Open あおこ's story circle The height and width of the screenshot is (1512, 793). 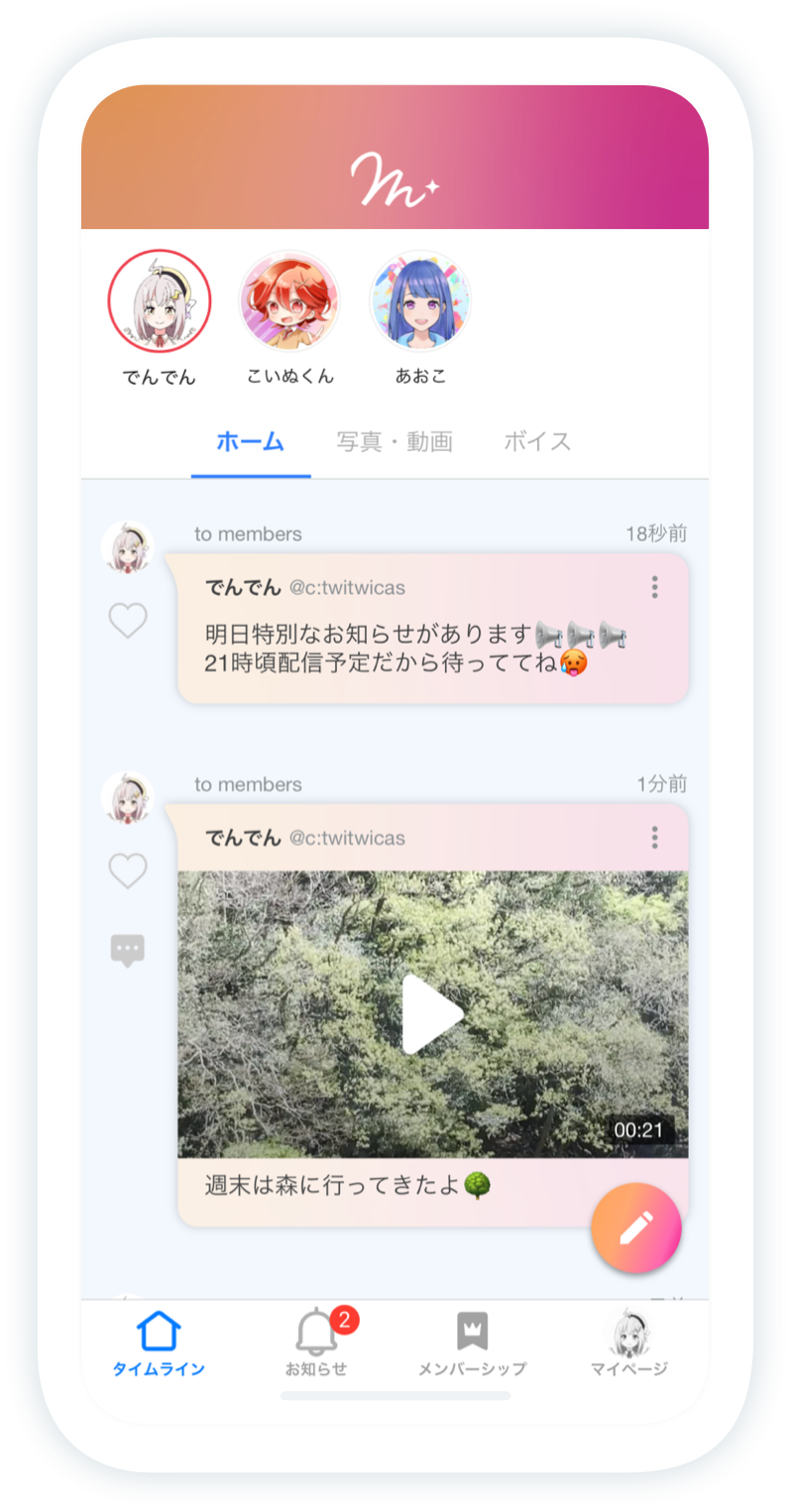tap(420, 301)
